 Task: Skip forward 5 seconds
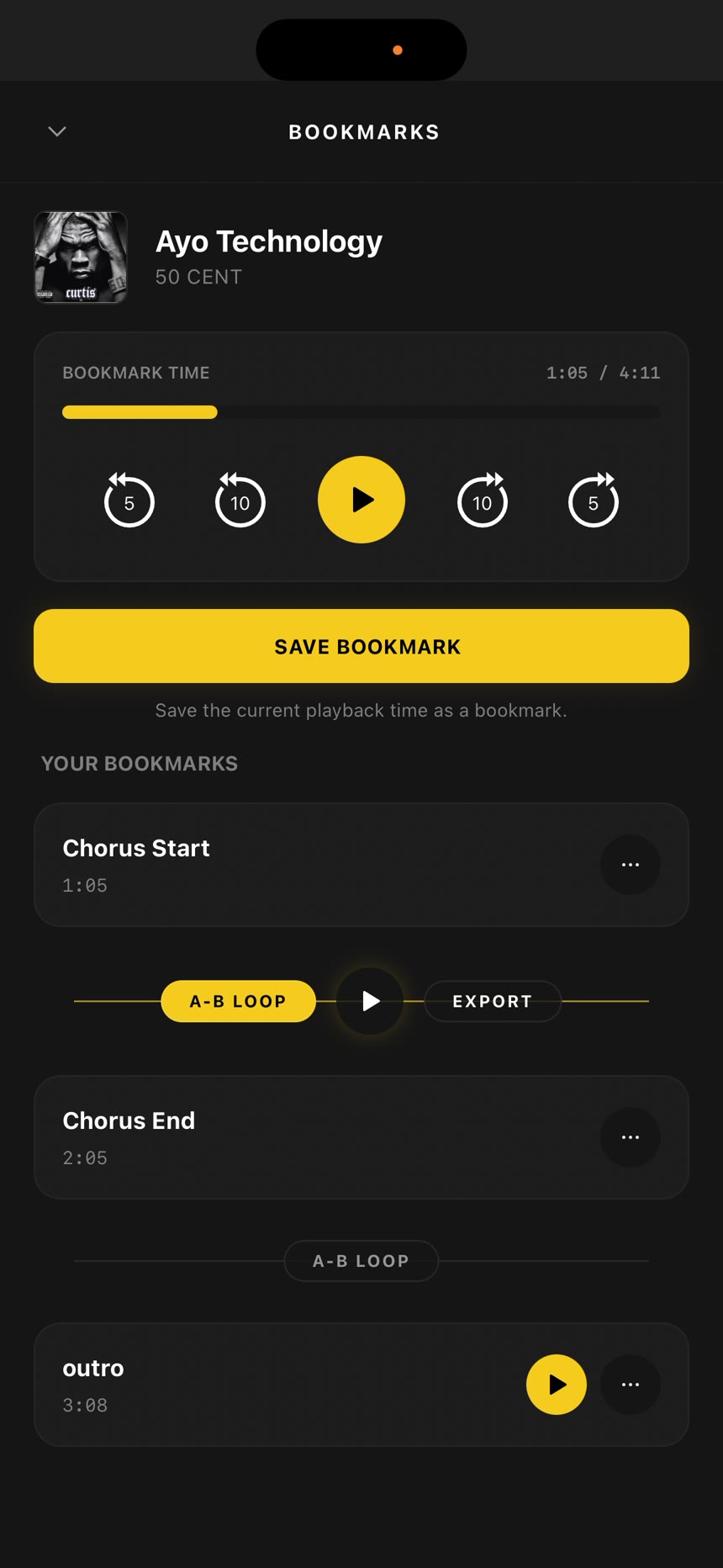pyautogui.click(x=594, y=501)
